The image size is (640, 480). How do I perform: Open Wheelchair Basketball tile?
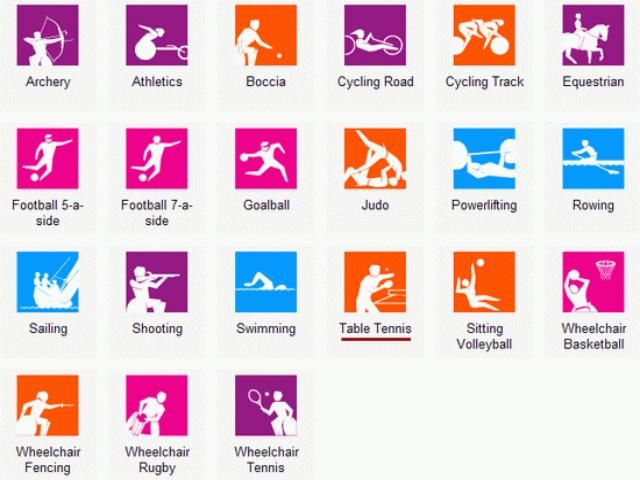tap(593, 282)
